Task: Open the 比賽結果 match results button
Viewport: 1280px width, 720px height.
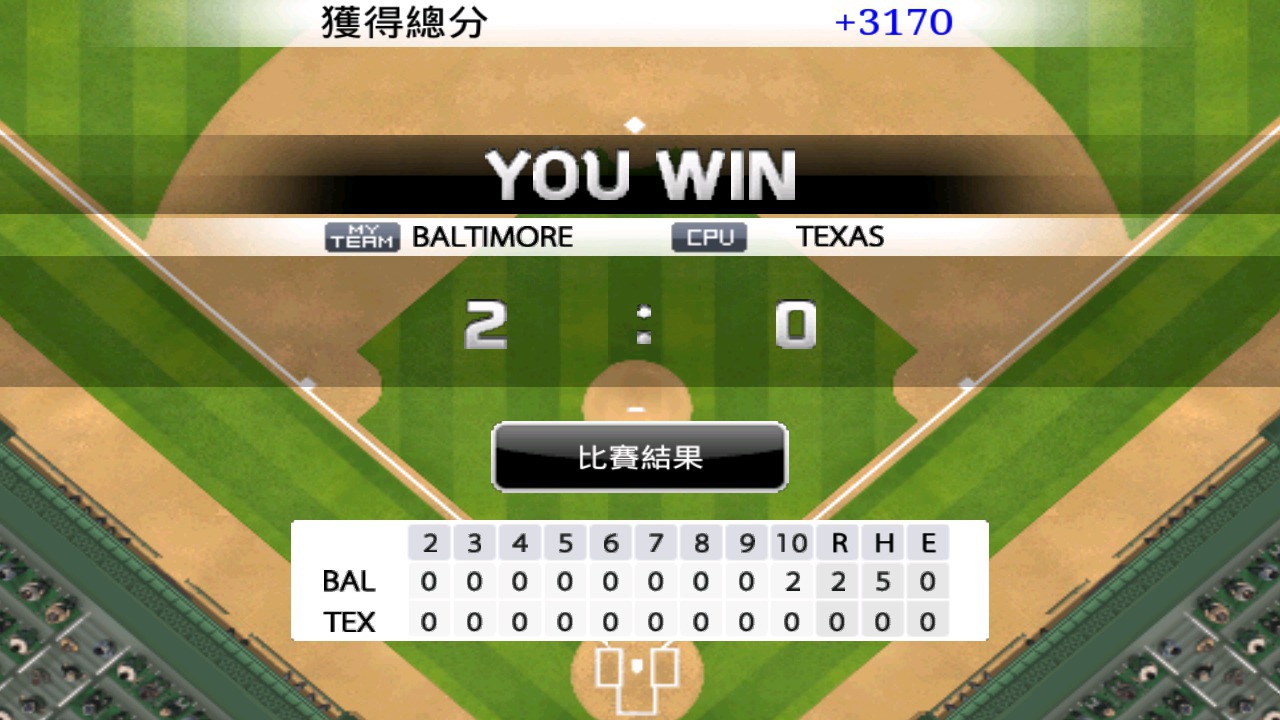Action: pyautogui.click(x=640, y=457)
